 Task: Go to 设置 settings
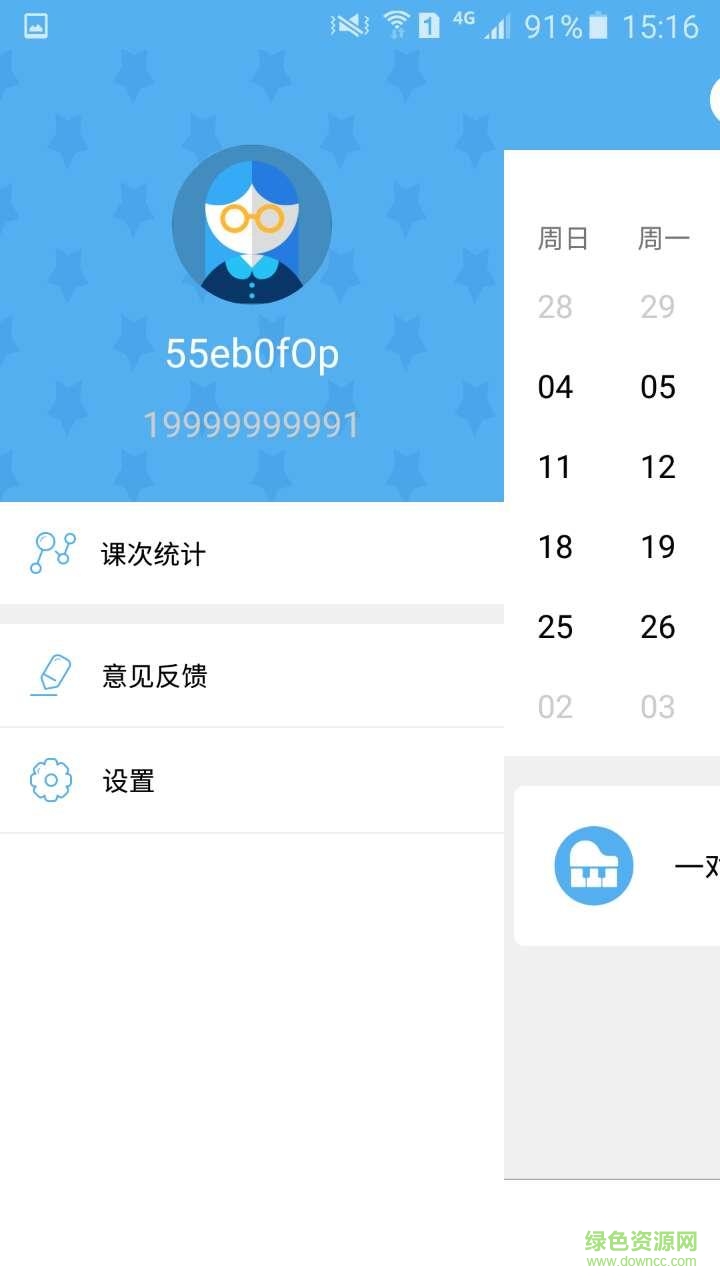[x=128, y=781]
